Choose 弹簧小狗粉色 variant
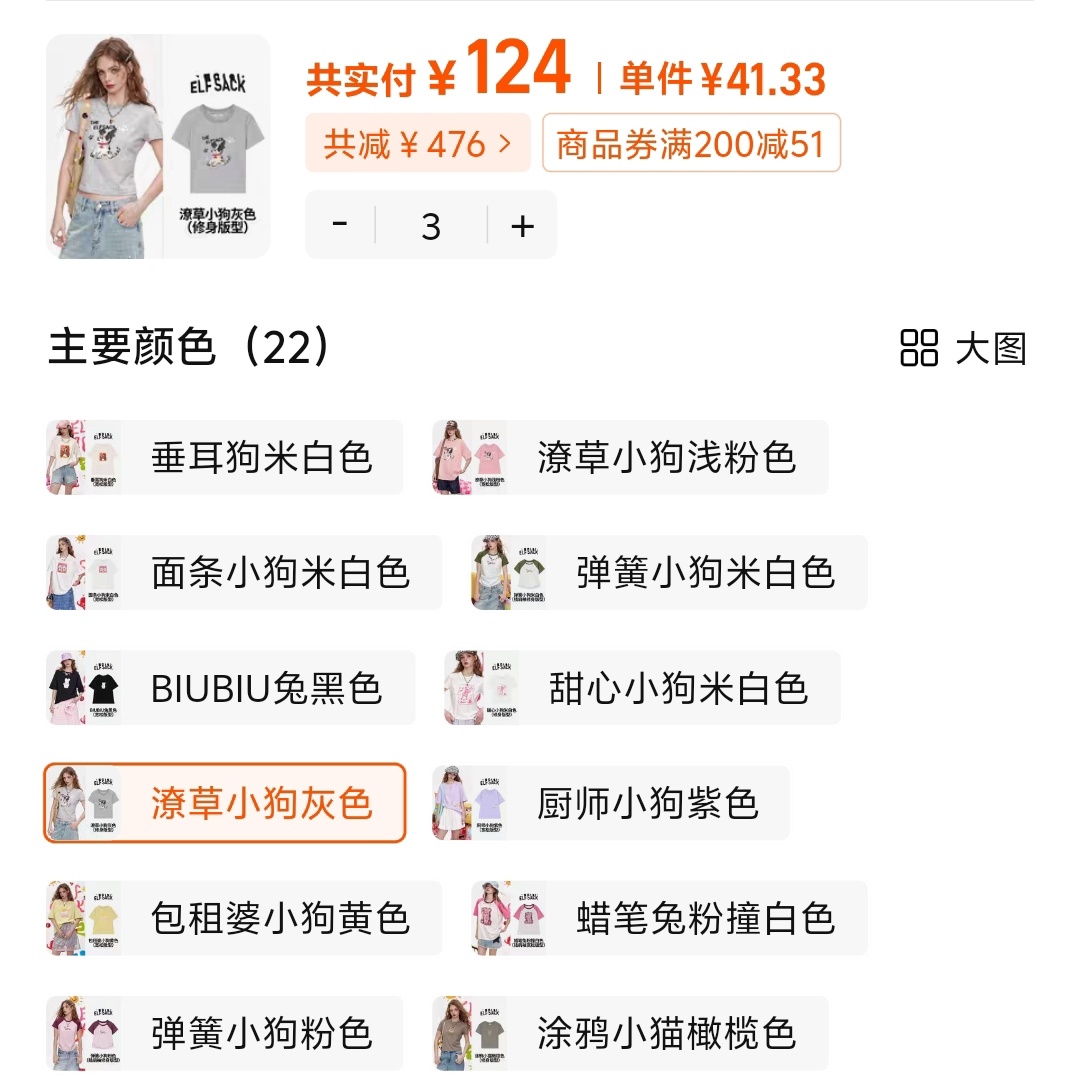1080x1080 pixels. [225, 1032]
